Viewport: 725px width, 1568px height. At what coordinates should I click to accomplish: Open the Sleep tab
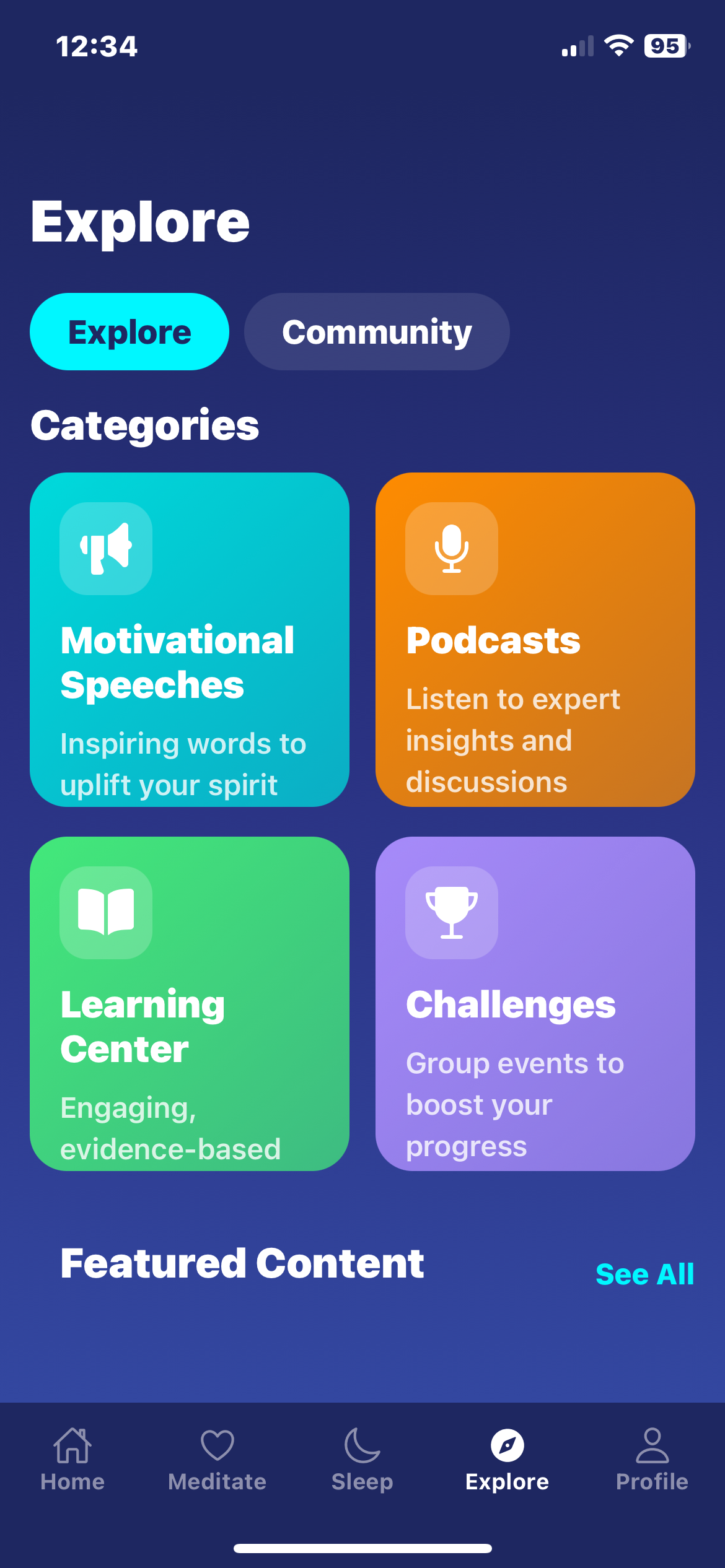click(x=362, y=1460)
